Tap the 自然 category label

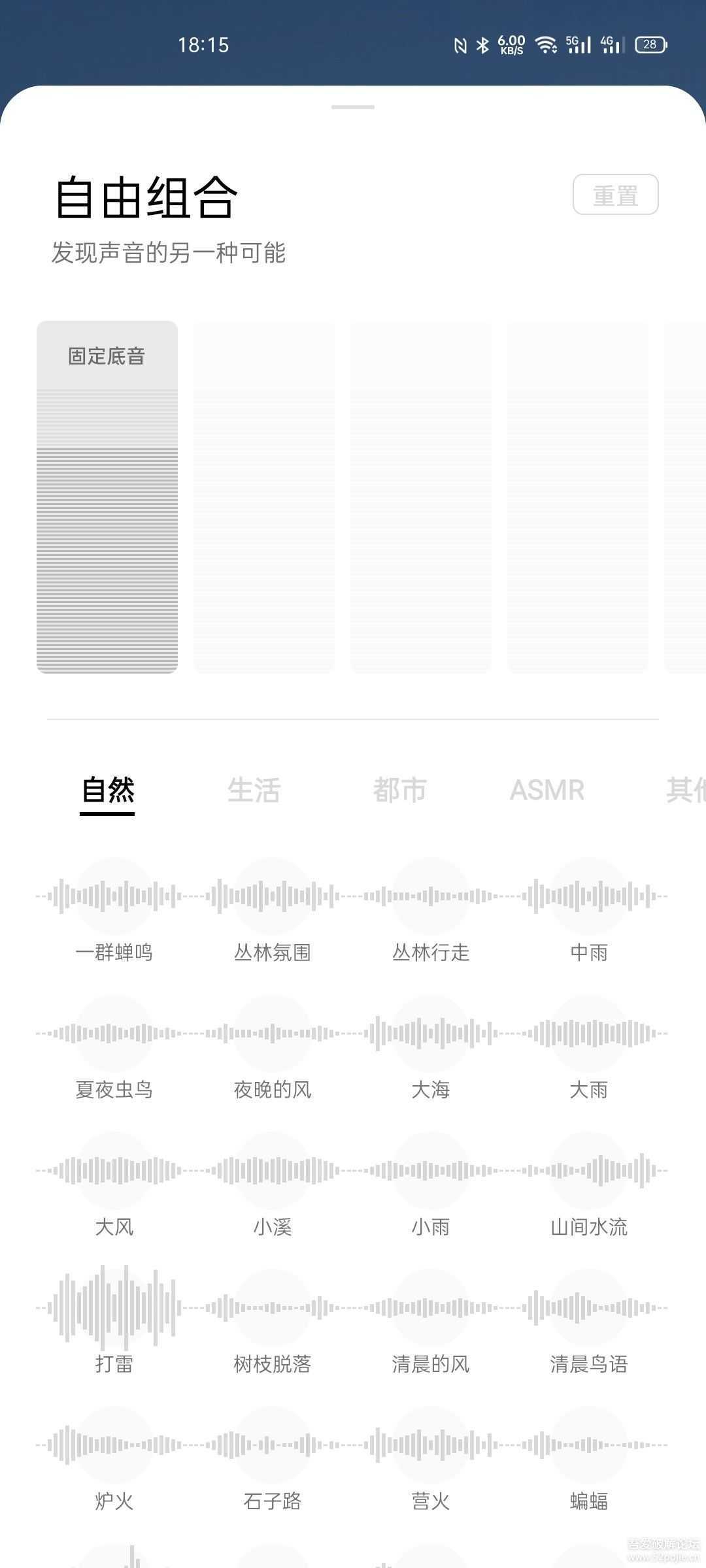[109, 791]
